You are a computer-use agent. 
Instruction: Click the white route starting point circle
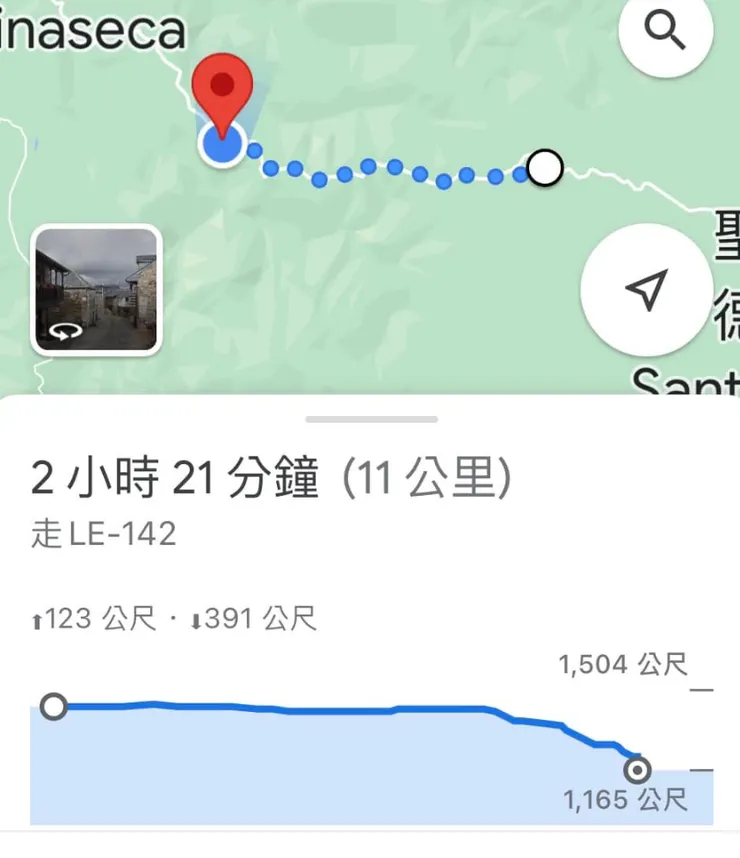tap(544, 169)
